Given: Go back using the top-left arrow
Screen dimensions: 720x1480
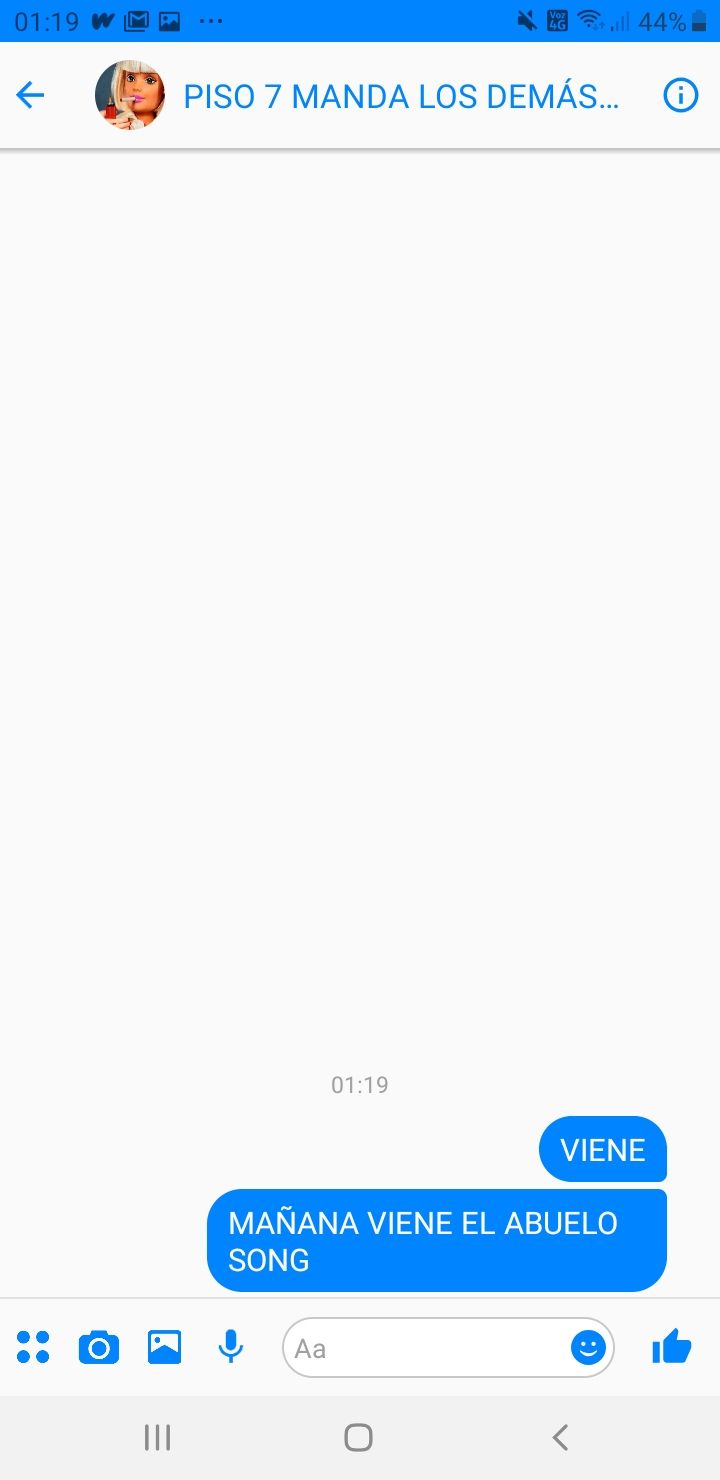Looking at the screenshot, I should tap(31, 96).
